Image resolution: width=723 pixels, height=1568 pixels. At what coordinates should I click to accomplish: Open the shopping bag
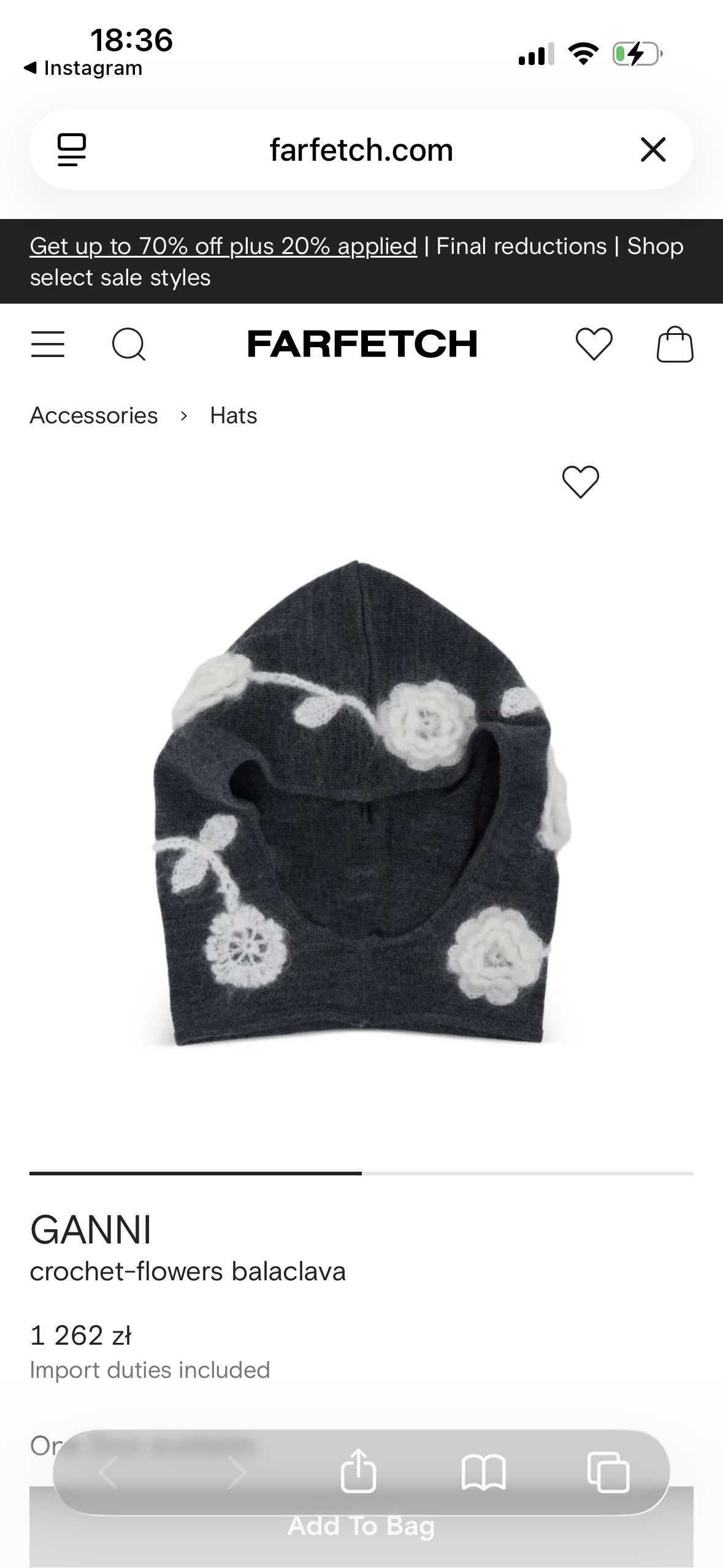(x=675, y=344)
